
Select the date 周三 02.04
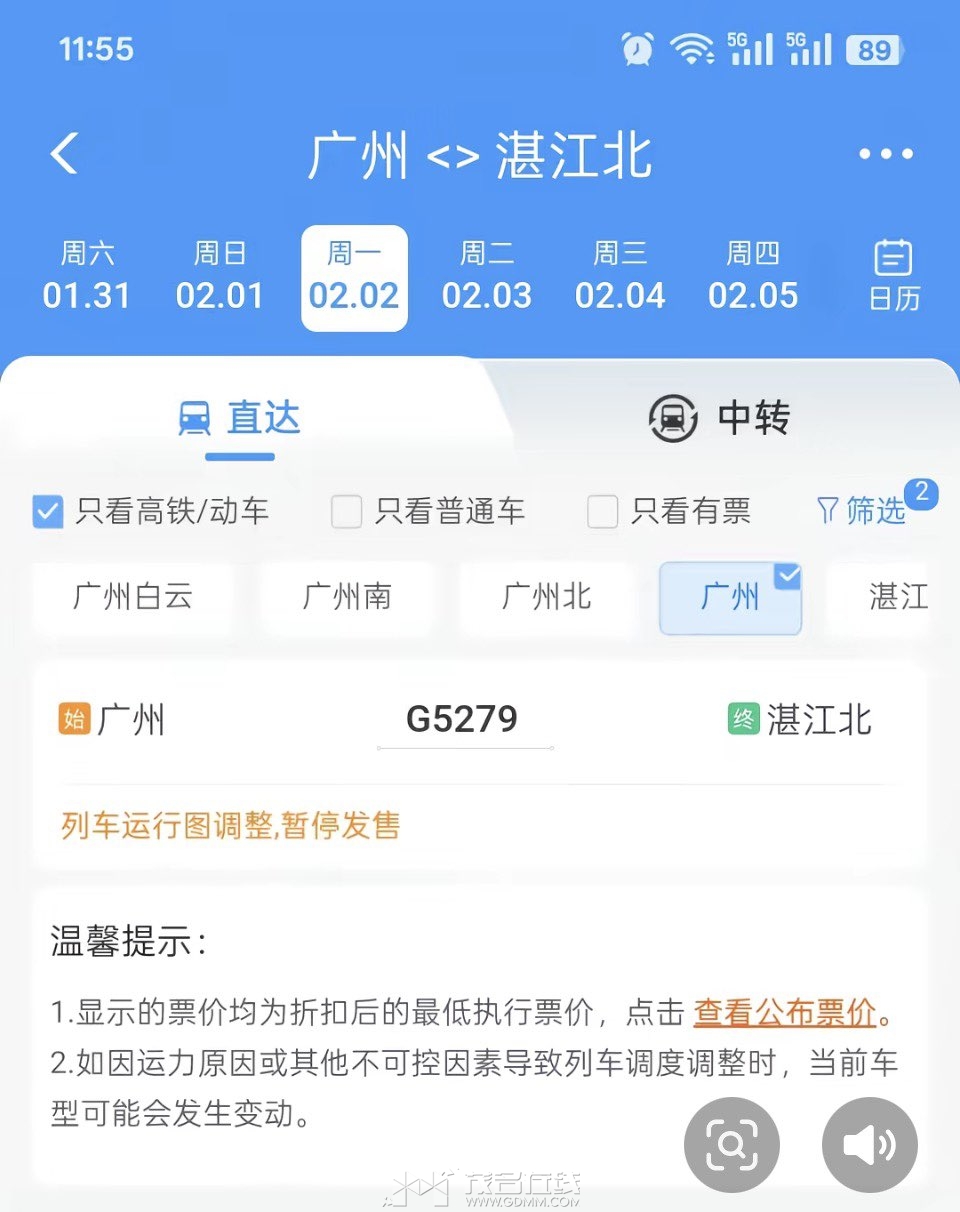(x=620, y=277)
